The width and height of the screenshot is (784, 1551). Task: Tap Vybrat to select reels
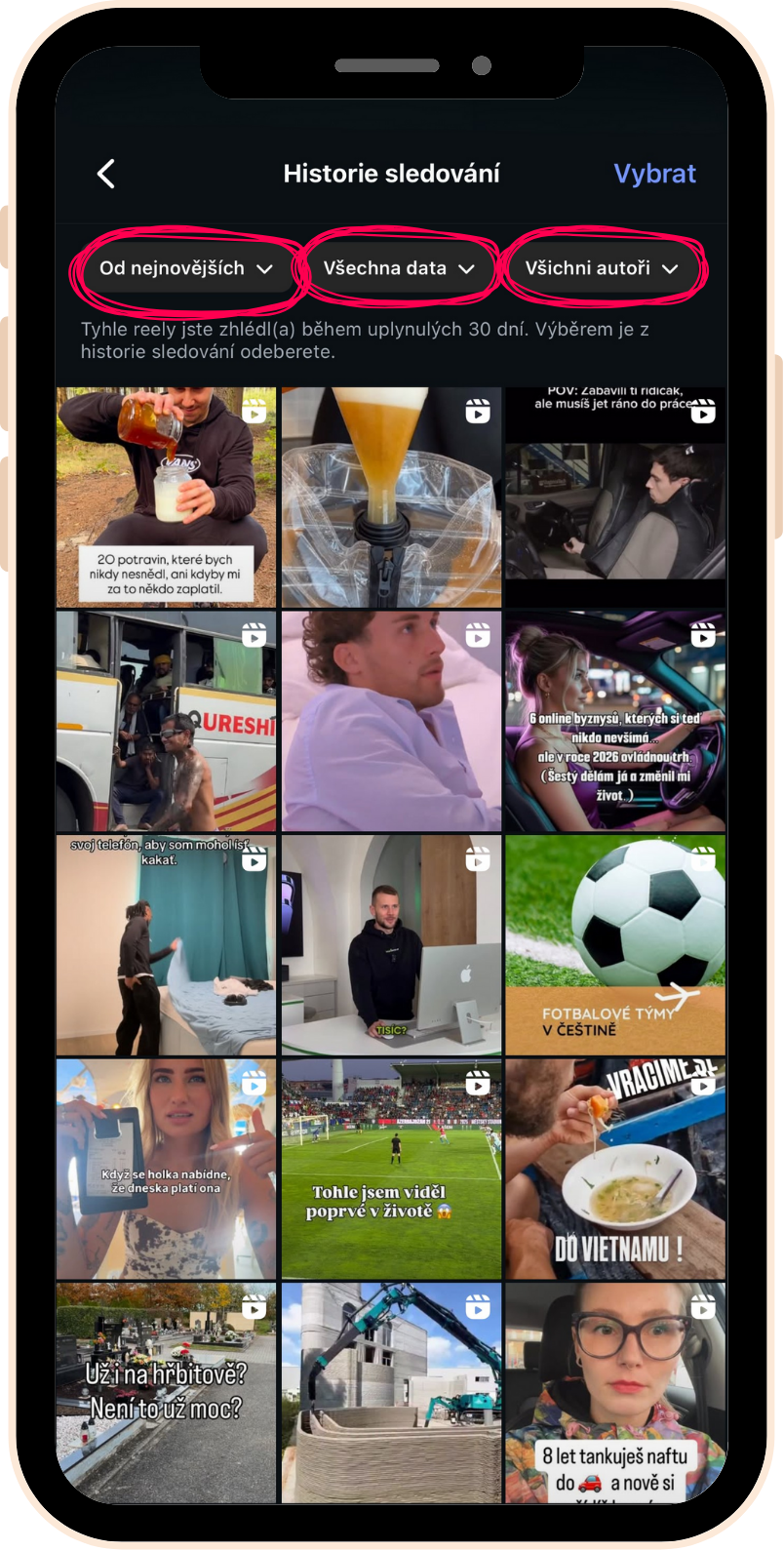pos(654,174)
